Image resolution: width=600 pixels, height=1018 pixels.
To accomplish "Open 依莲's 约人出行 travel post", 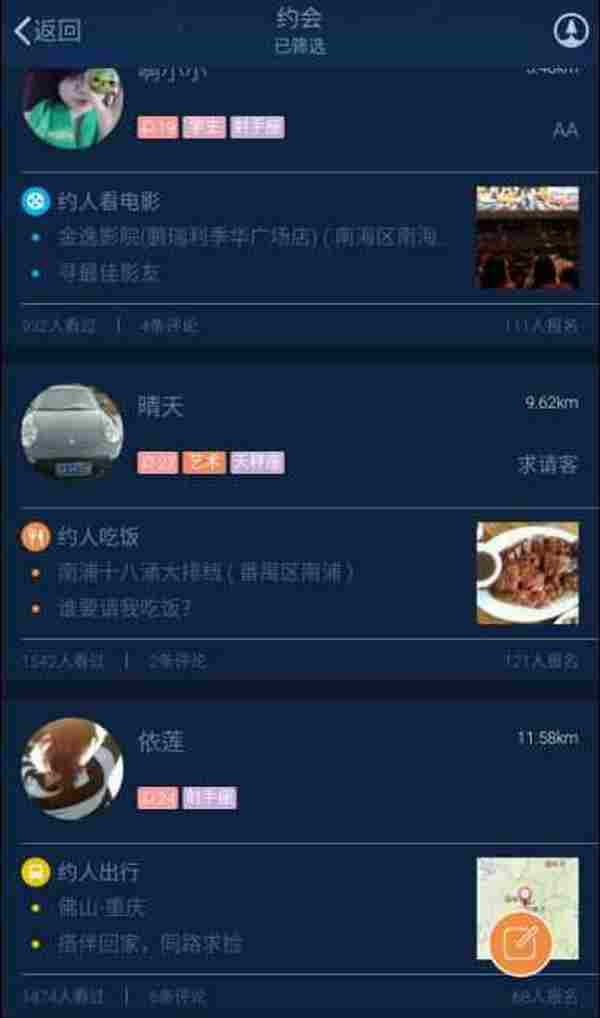I will (x=240, y=908).
